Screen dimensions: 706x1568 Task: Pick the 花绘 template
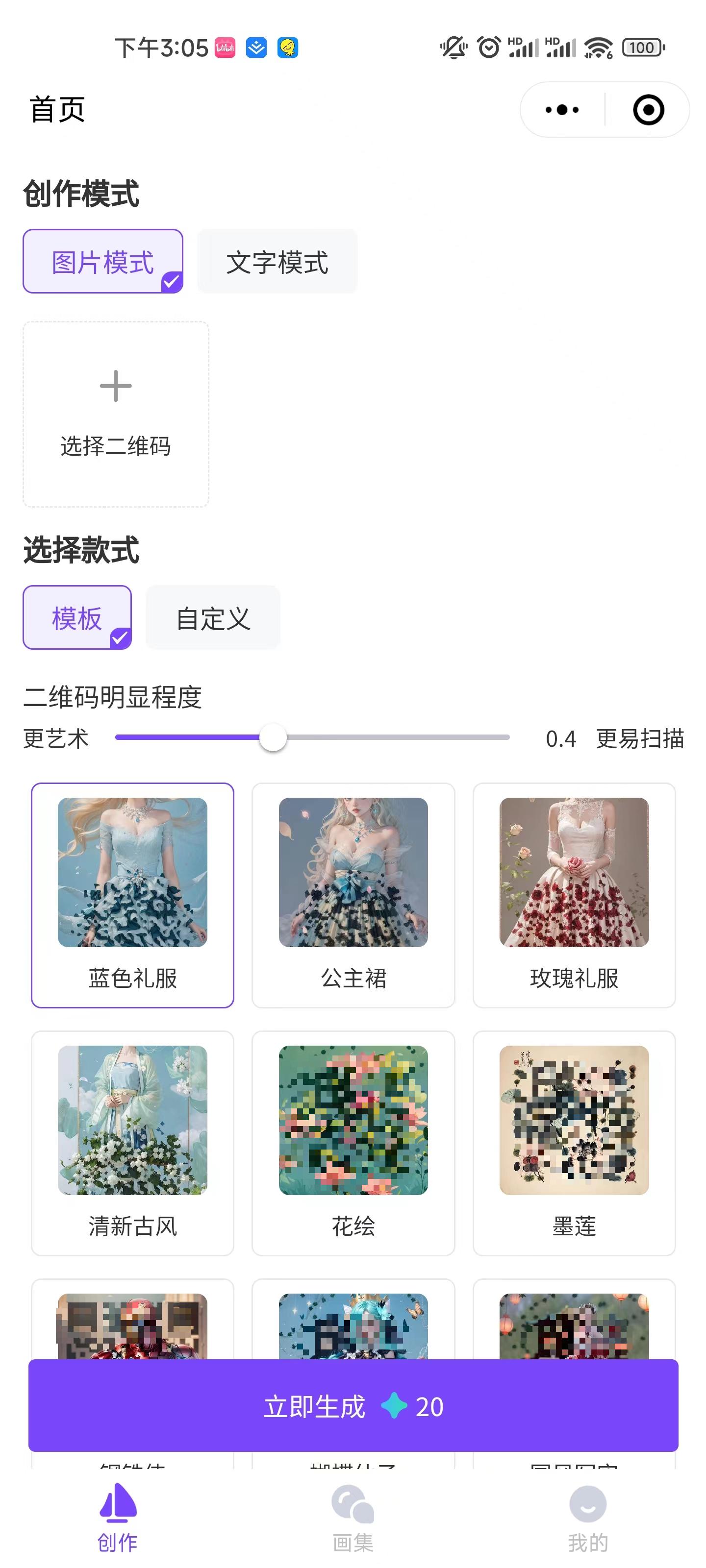(x=353, y=1143)
